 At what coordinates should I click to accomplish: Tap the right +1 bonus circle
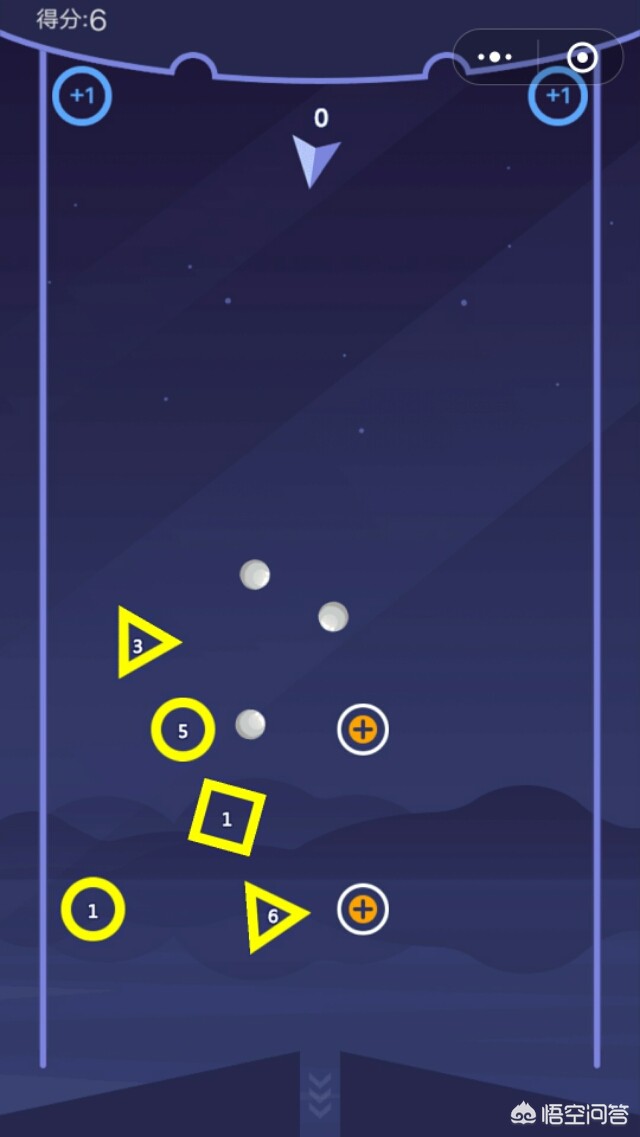[557, 97]
